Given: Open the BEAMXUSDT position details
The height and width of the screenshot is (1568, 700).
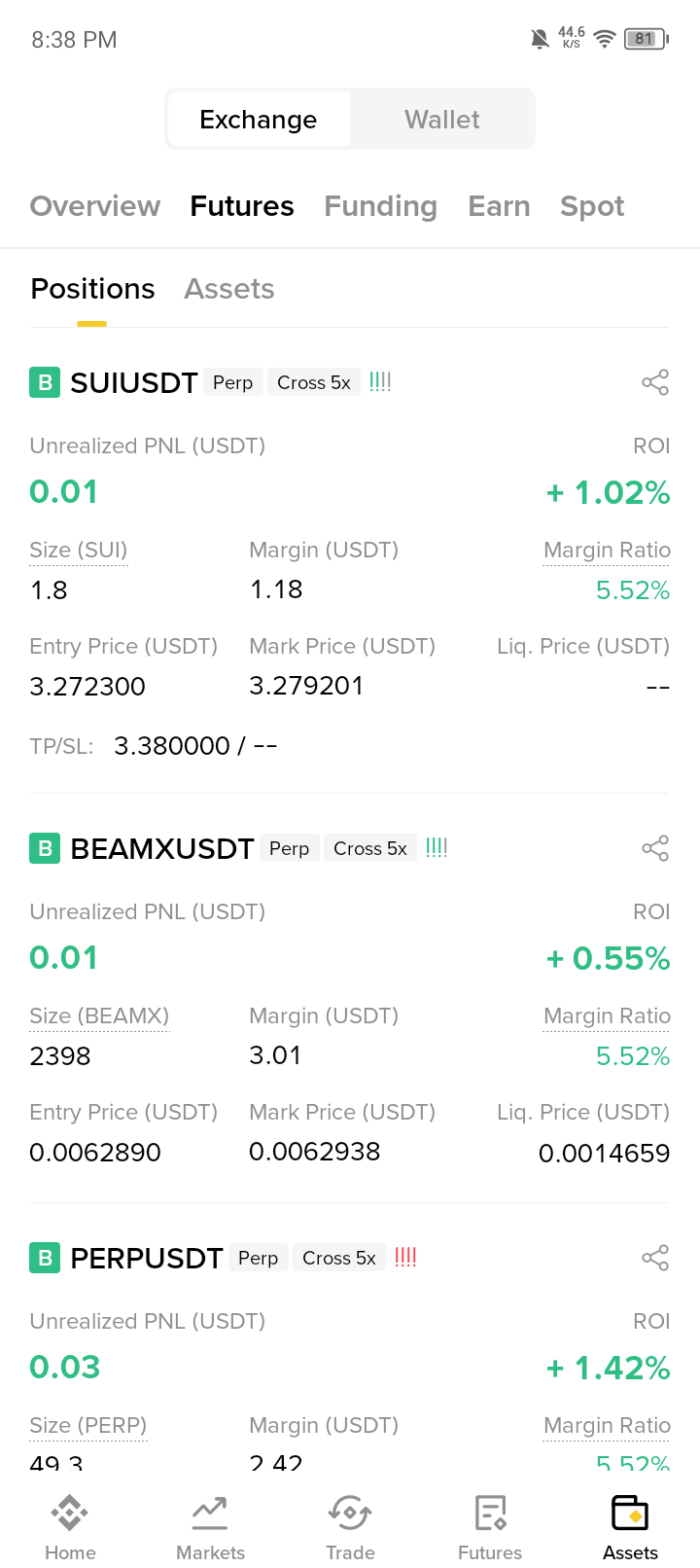Looking at the screenshot, I should pyautogui.click(x=162, y=849).
